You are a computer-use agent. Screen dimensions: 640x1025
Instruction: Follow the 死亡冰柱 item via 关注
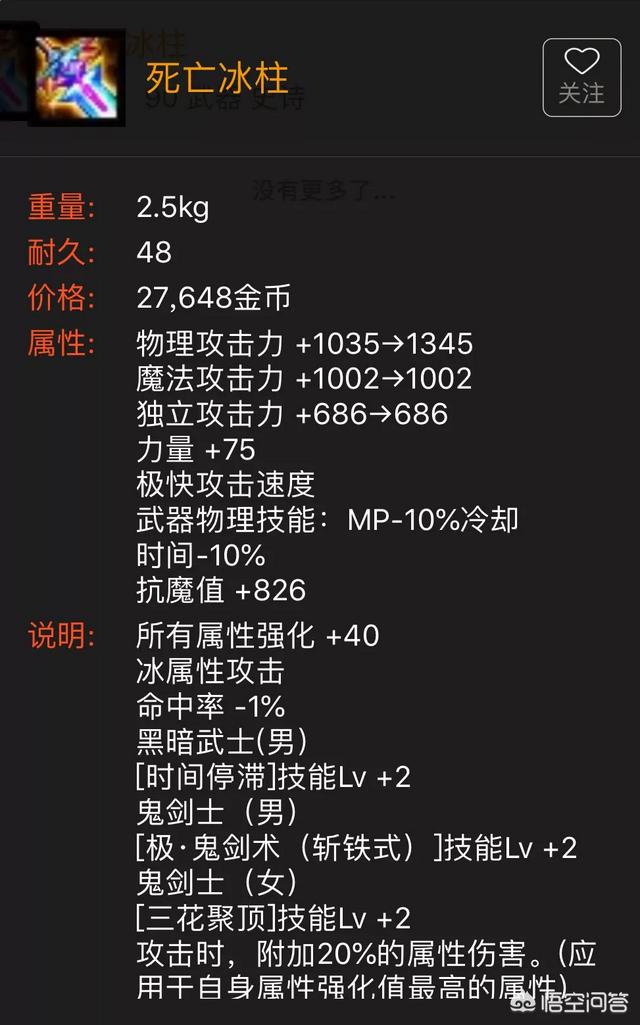[x=581, y=78]
